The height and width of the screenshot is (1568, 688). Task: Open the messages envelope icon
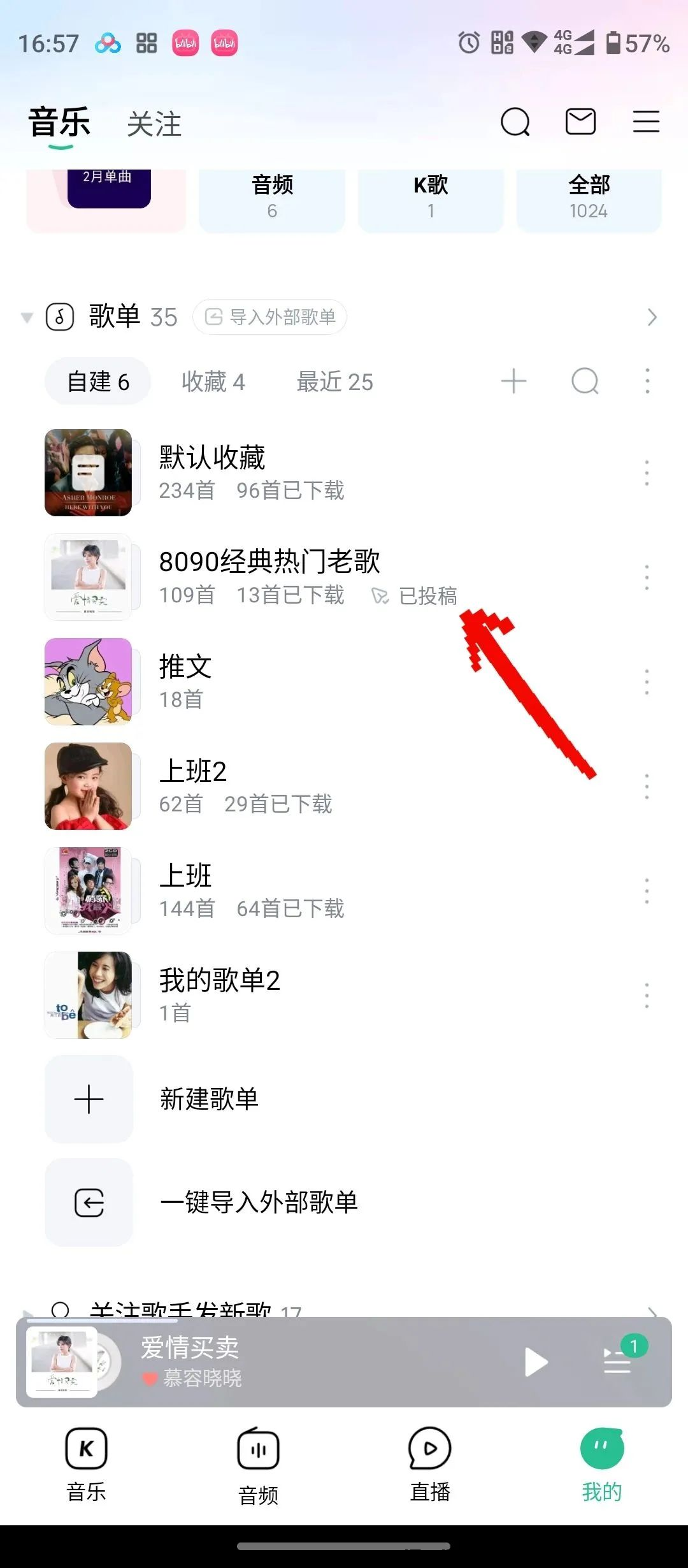(x=580, y=122)
